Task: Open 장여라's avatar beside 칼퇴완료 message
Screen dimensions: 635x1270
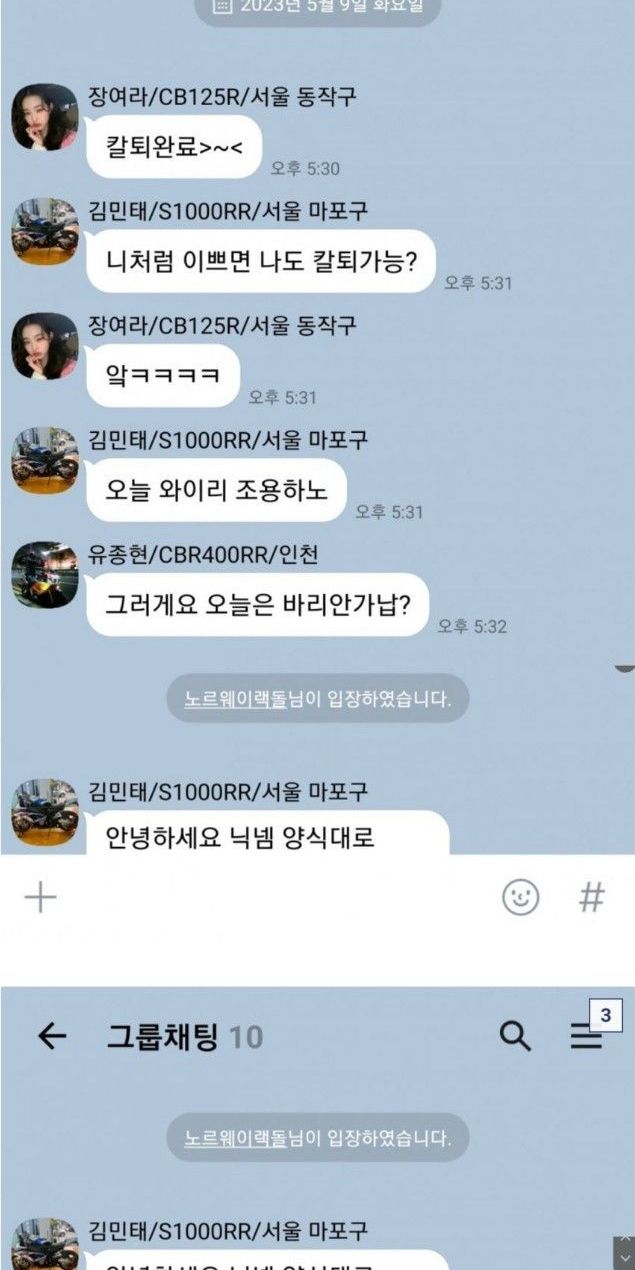Action: pos(44,117)
